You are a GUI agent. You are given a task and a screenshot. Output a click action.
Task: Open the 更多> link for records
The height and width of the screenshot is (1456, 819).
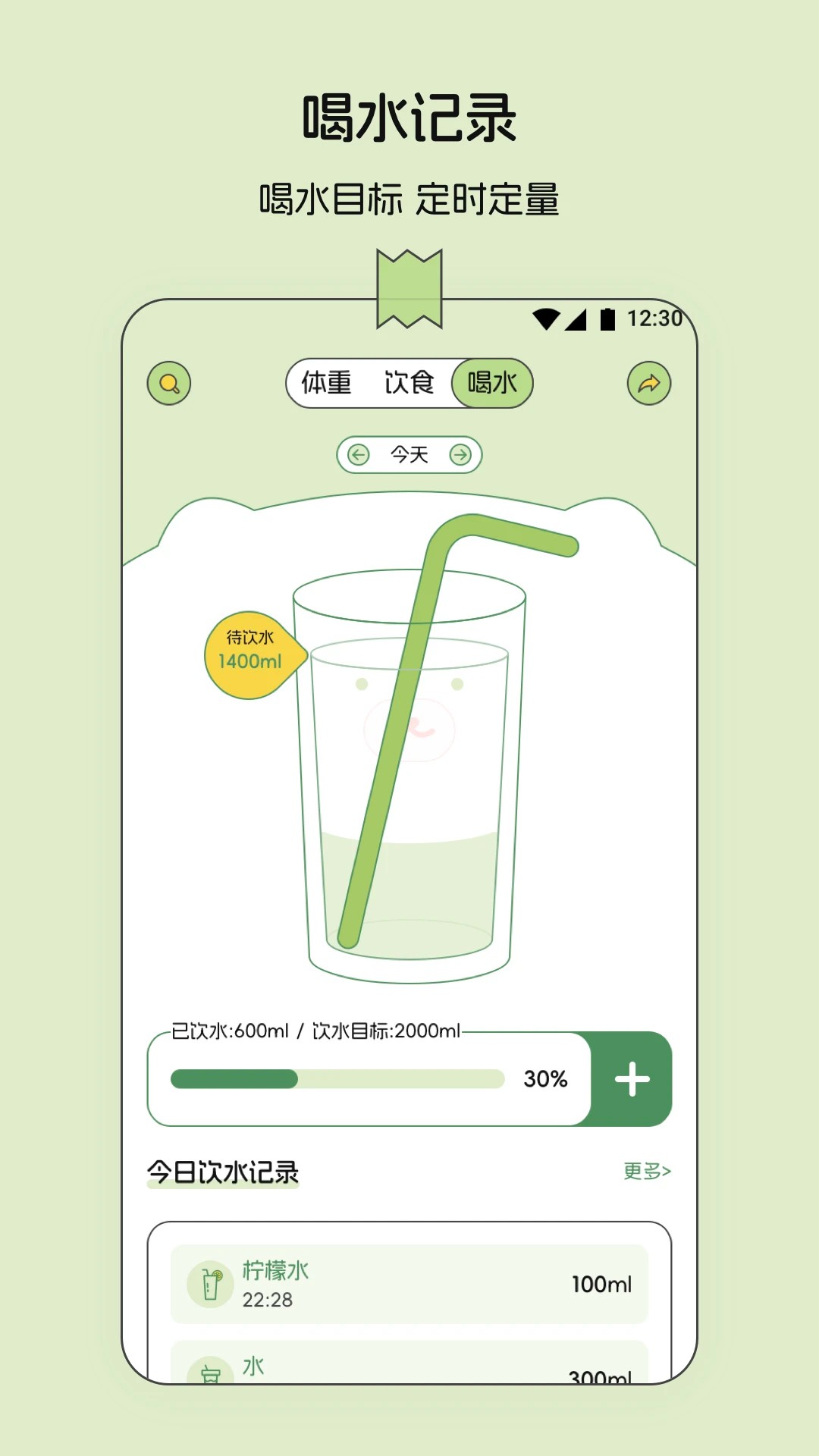647,1171
